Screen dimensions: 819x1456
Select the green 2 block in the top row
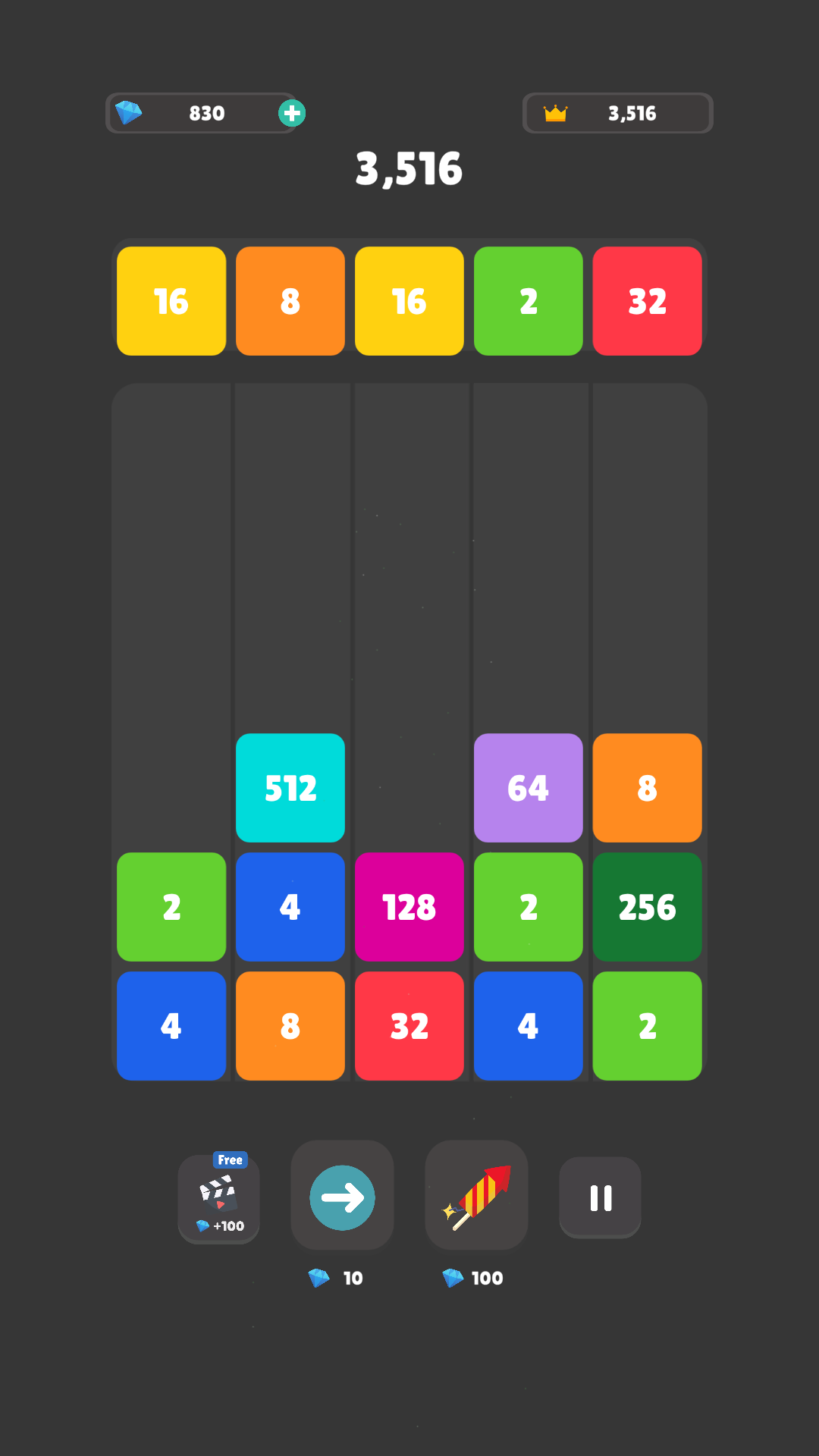coord(529,301)
